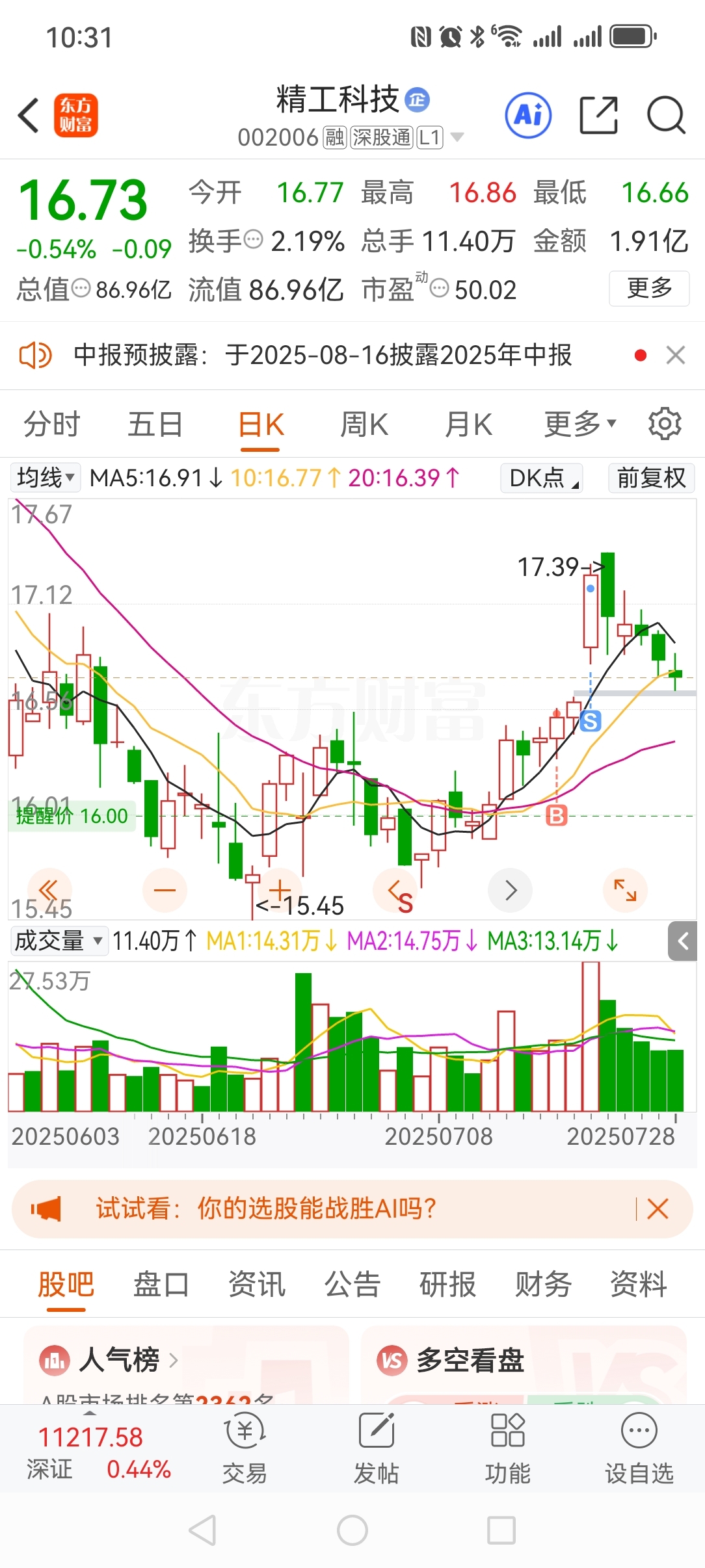Select the 月K chart tab
The image size is (705, 1568).
[x=468, y=425]
